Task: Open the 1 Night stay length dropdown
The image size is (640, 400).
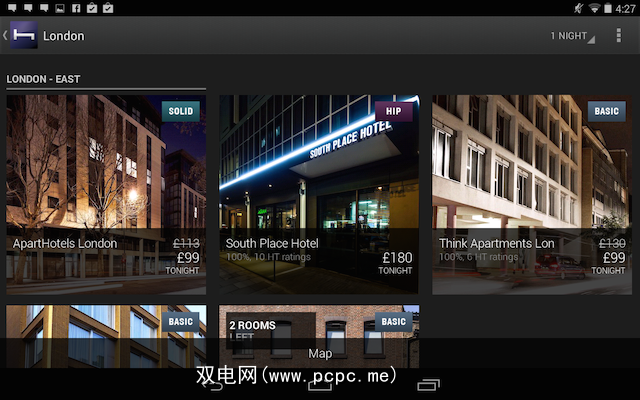Action: point(571,36)
